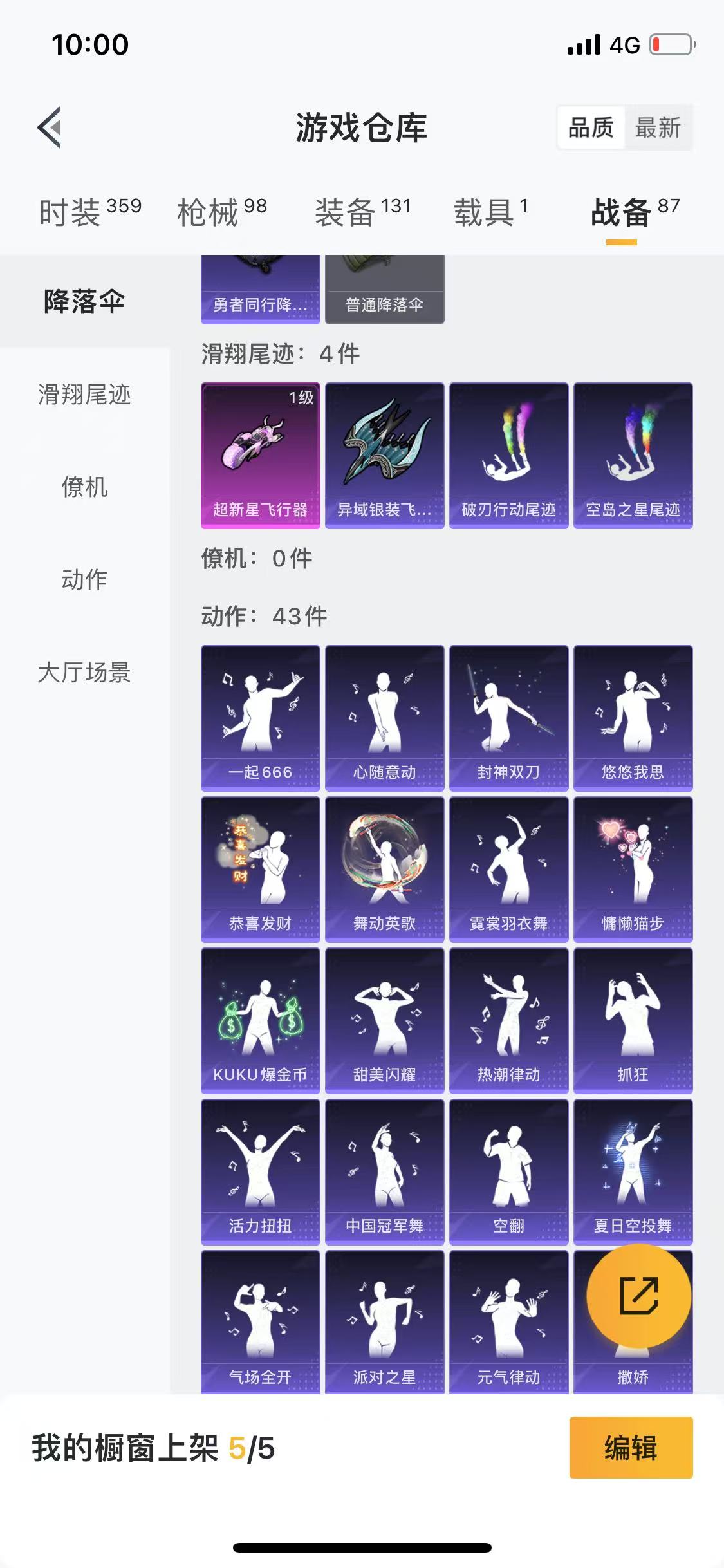Switch to the 装备 tab

[x=362, y=212]
